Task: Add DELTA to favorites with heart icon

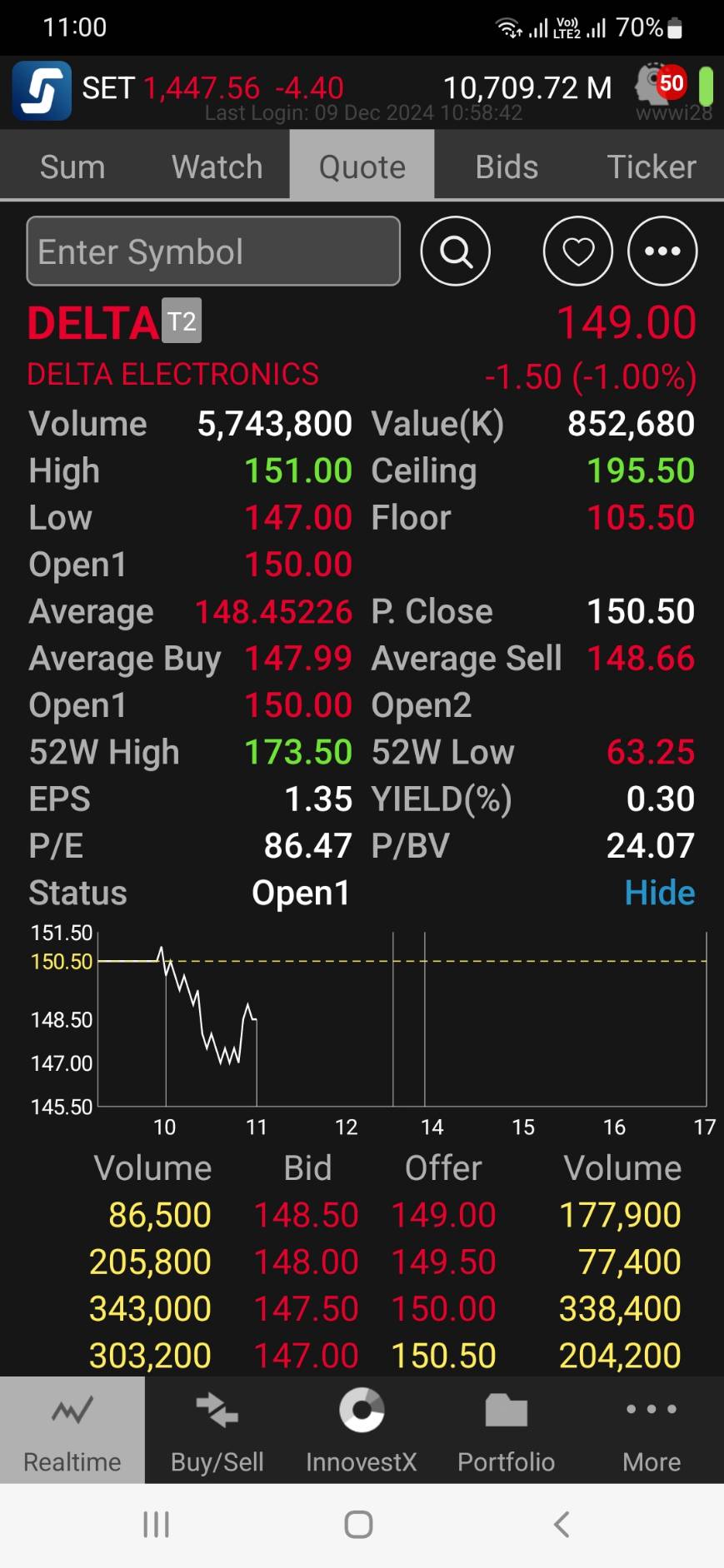Action: click(x=578, y=251)
